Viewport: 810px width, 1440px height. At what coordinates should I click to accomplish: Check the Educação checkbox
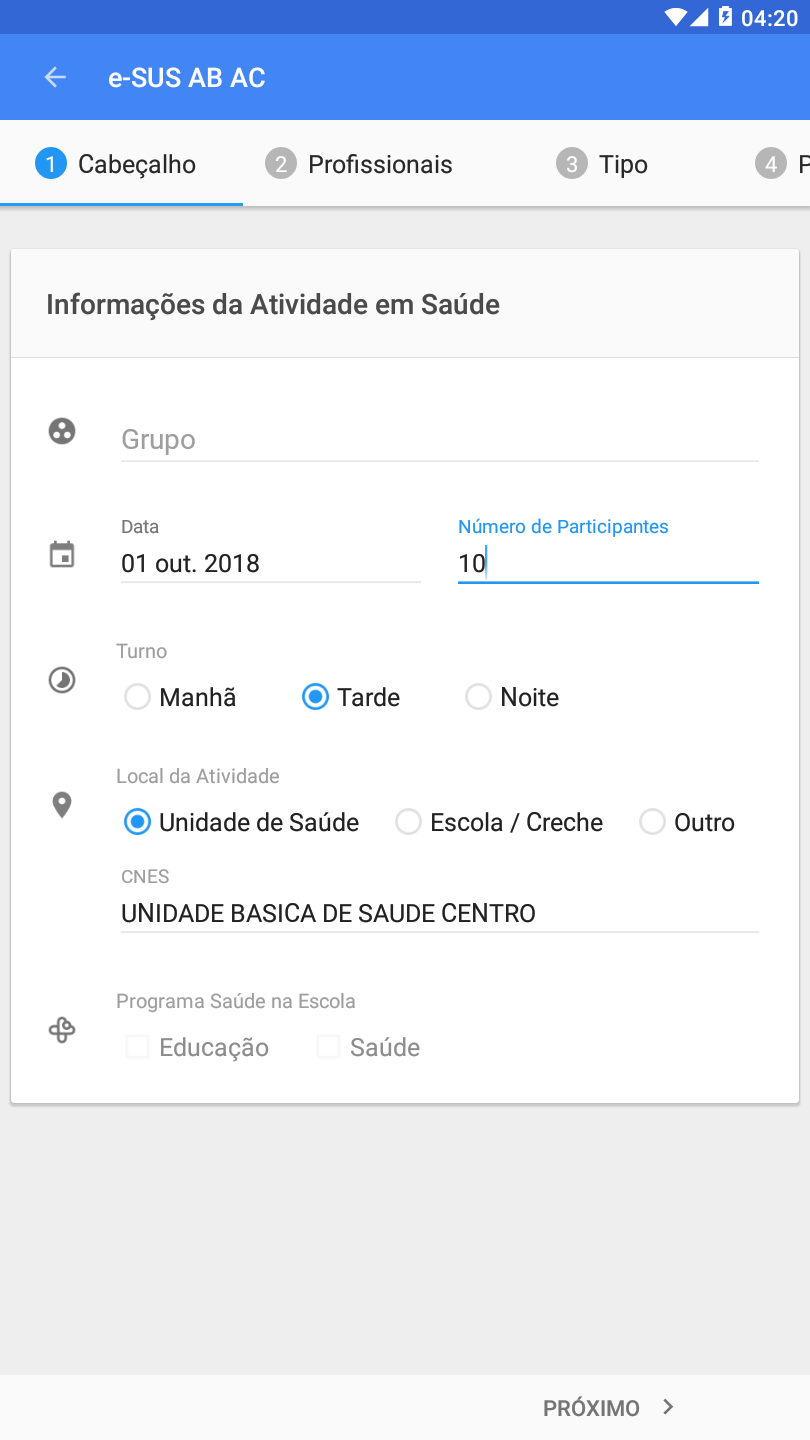(x=197, y=1047)
